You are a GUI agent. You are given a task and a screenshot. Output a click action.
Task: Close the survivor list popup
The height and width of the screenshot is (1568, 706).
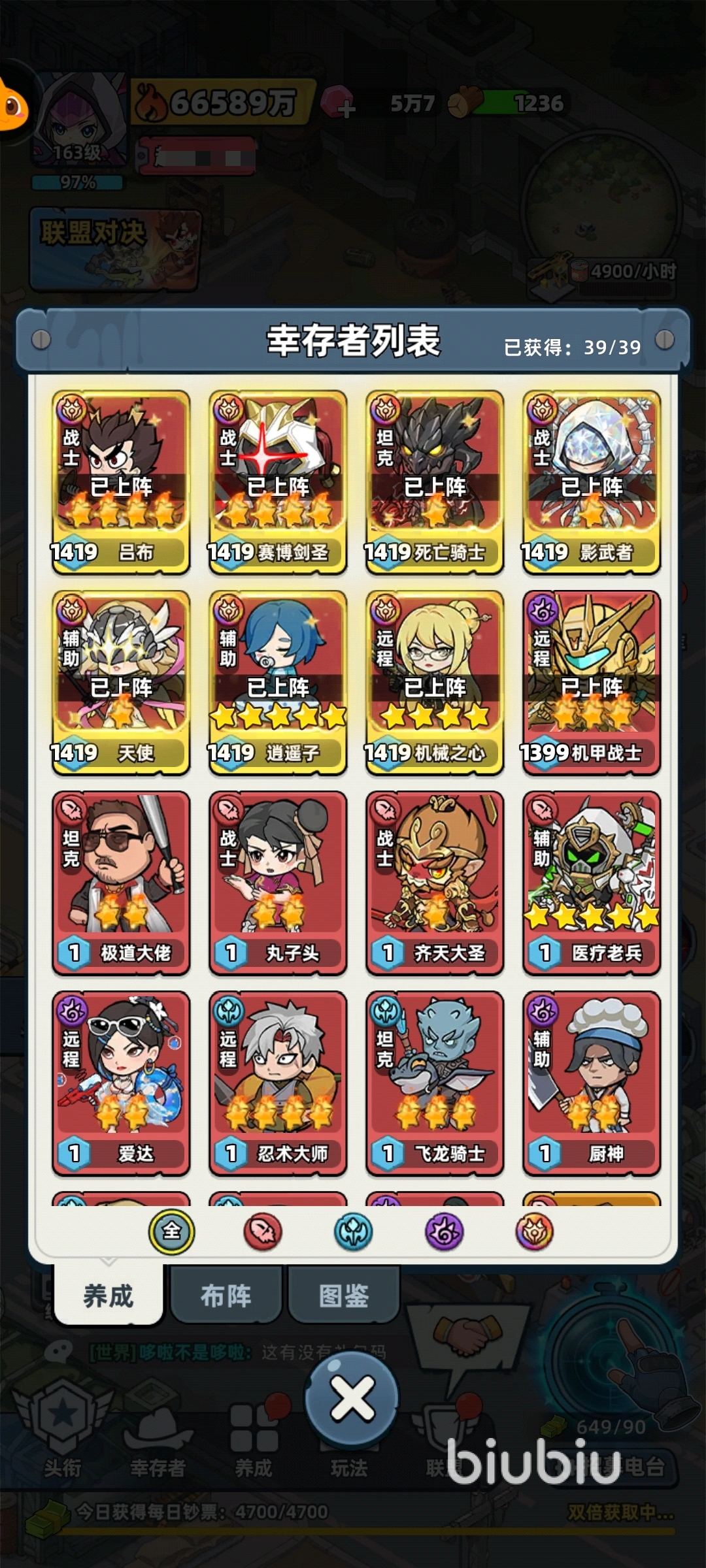point(352,1398)
